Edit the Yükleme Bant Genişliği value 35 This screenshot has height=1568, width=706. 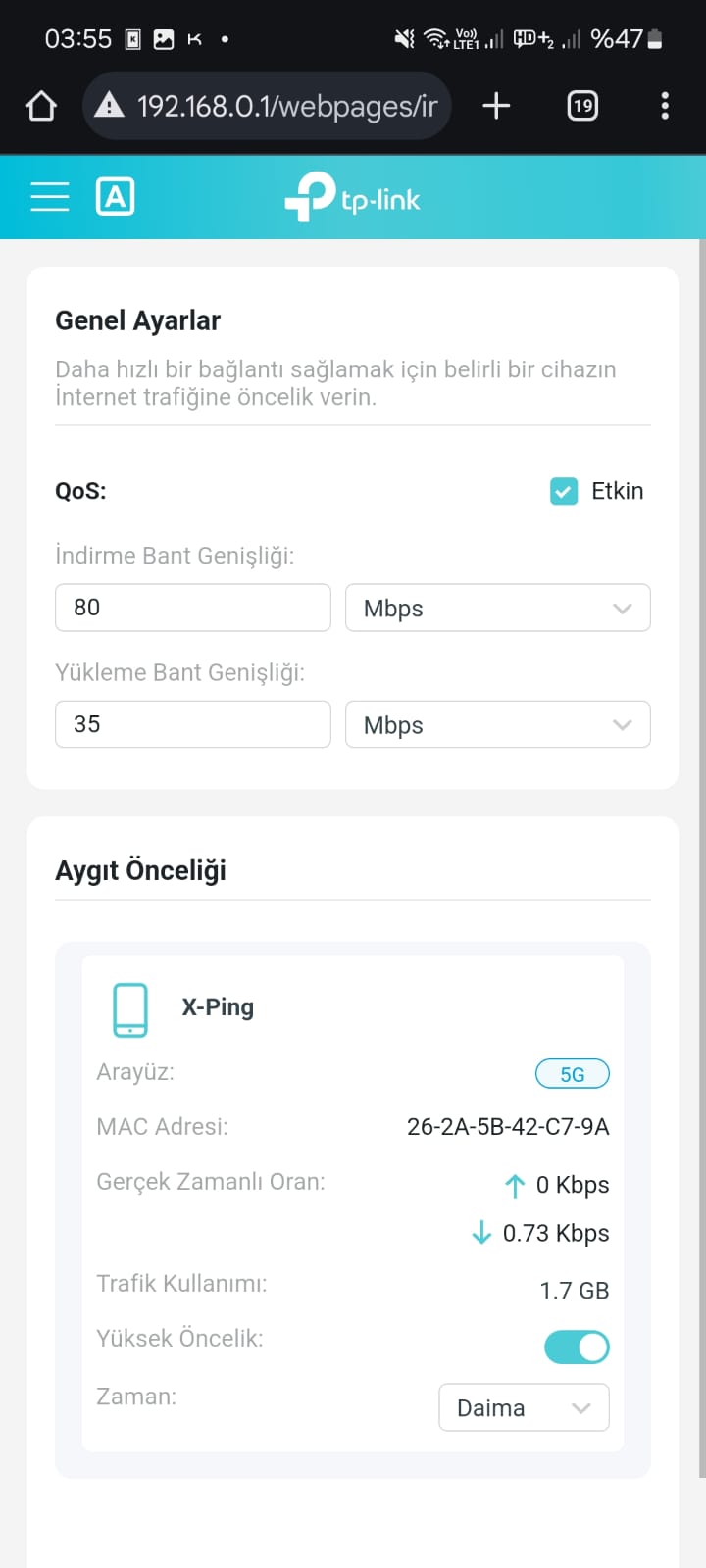192,724
